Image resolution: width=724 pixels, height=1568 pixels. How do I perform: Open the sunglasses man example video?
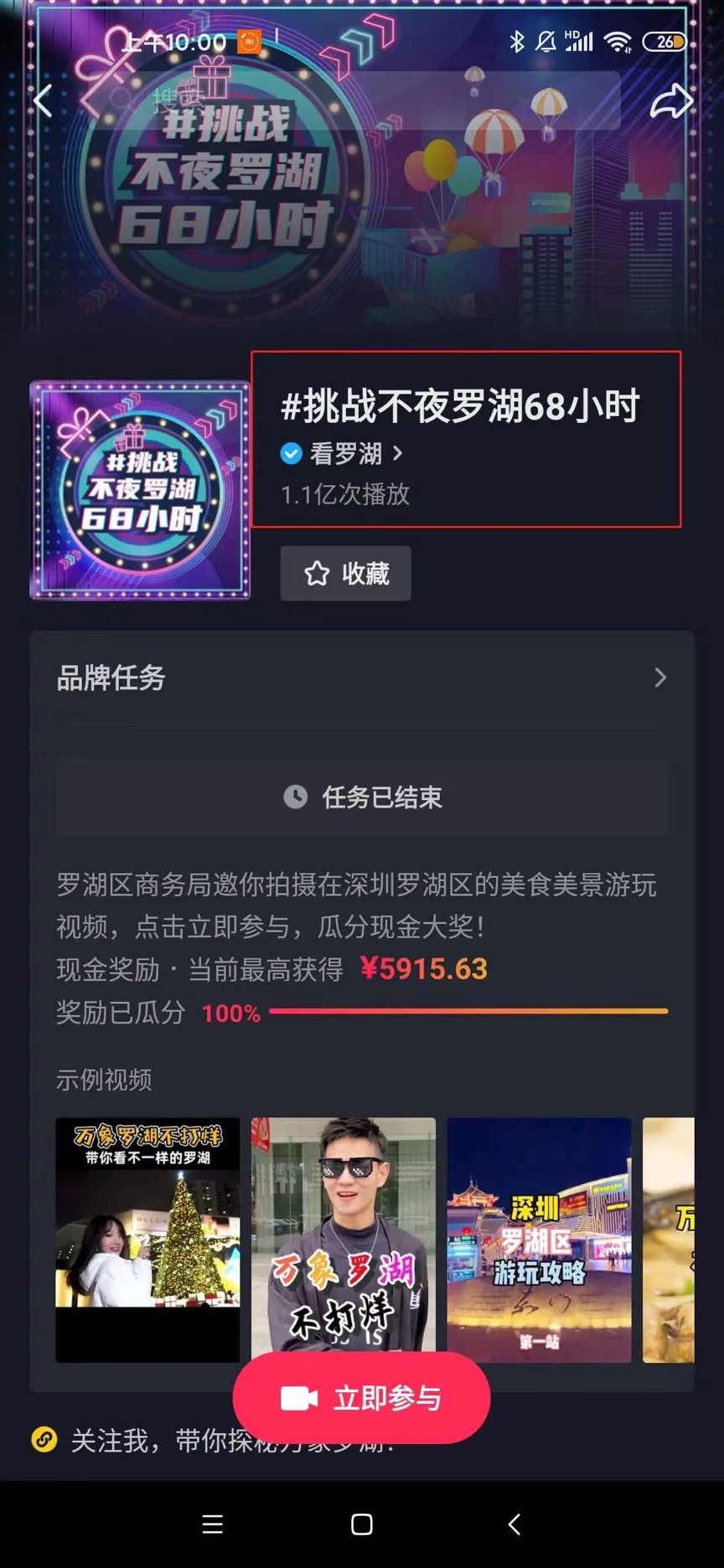click(344, 1231)
